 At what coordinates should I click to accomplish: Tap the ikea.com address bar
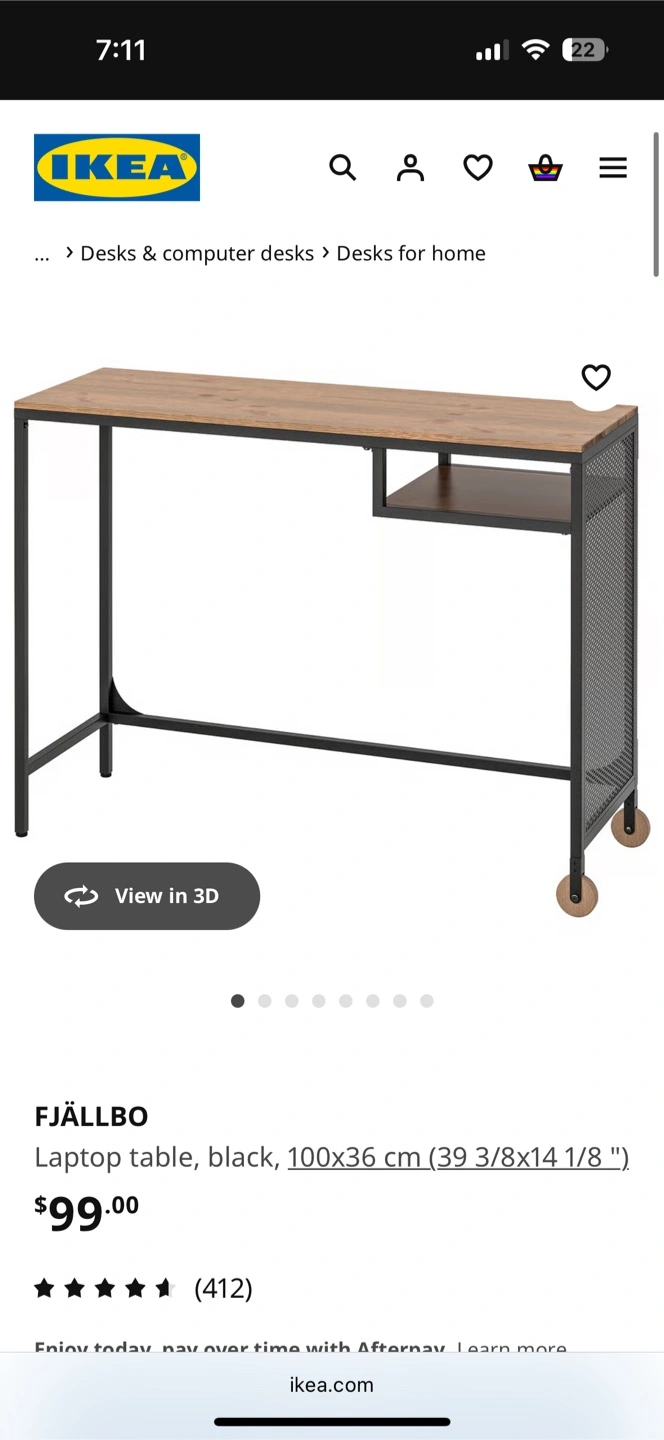pos(332,1385)
